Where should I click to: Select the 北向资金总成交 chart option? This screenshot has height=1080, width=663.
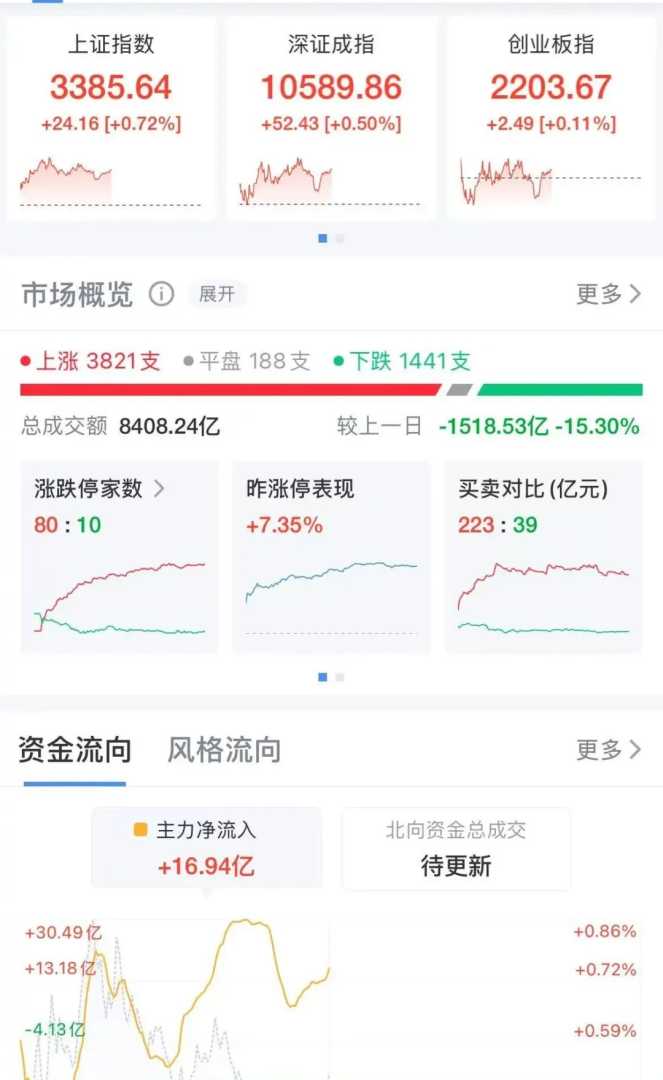point(456,848)
